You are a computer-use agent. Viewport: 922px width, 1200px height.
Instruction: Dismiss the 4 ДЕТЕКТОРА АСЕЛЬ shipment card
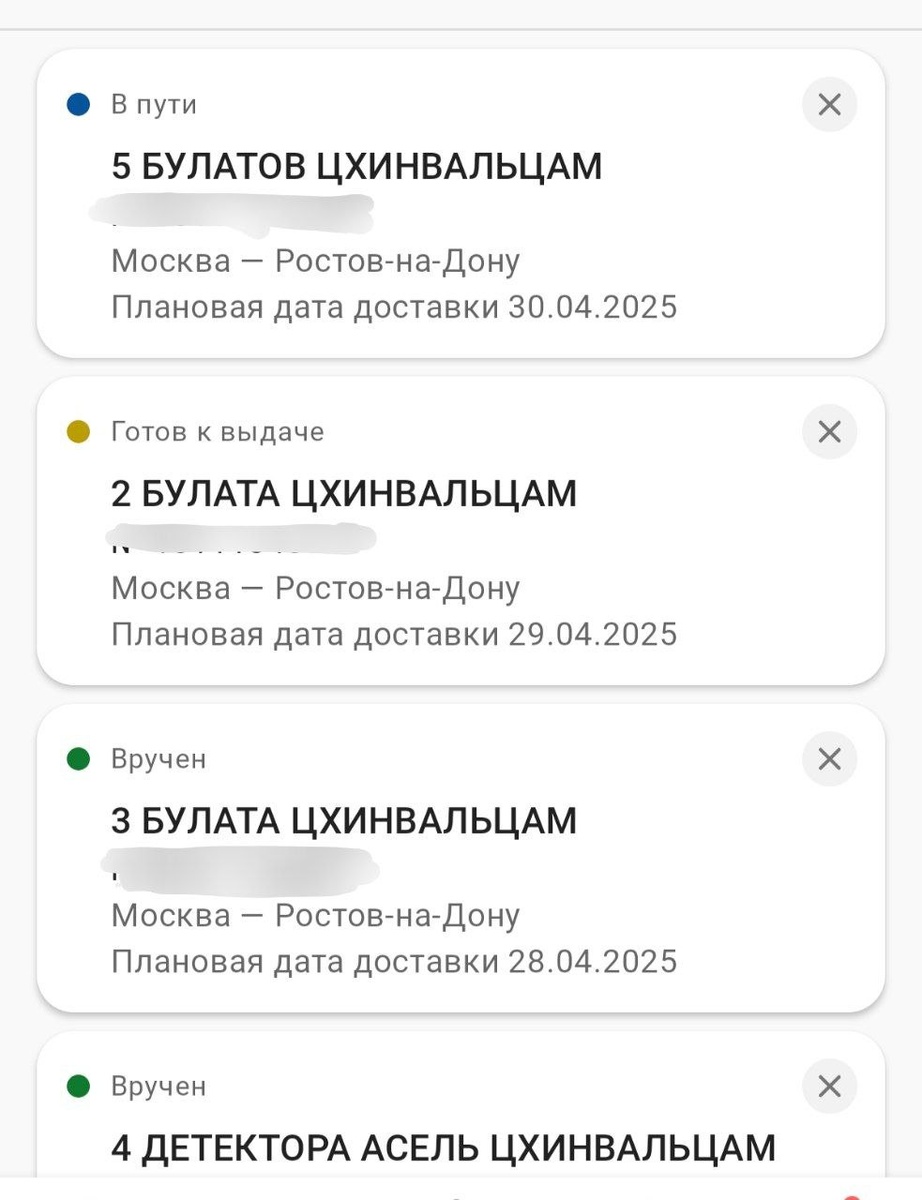click(829, 1086)
